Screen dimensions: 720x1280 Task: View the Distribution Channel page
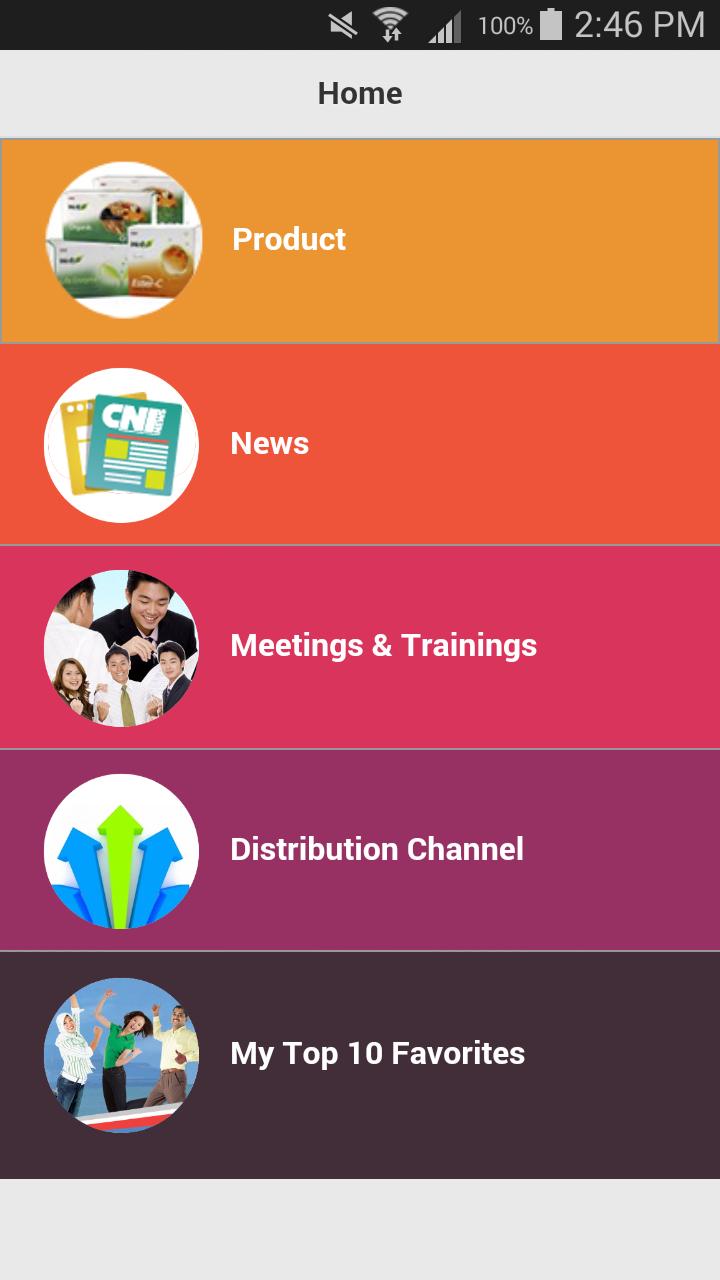pos(377,850)
